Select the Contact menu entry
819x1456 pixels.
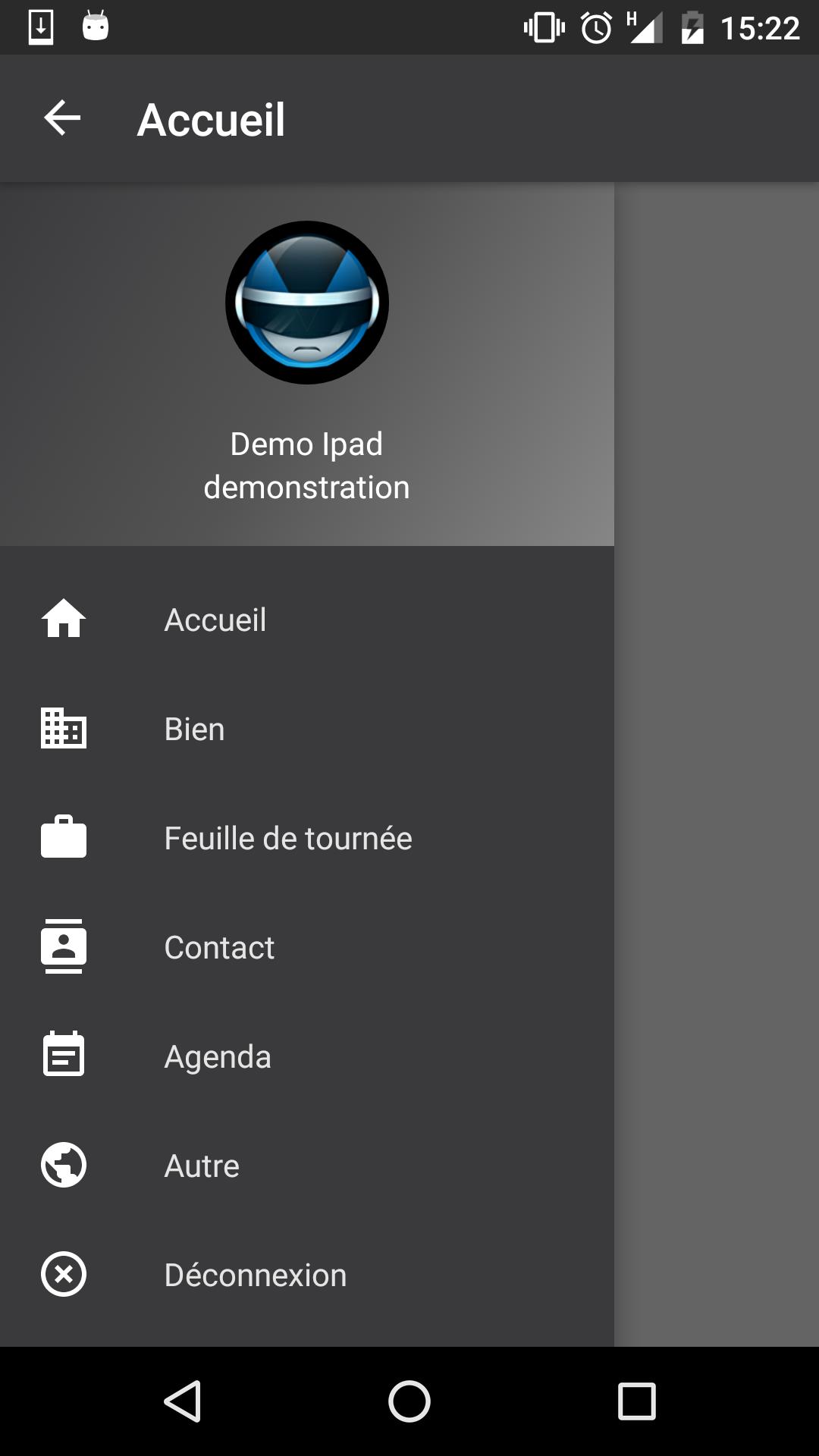pos(219,947)
